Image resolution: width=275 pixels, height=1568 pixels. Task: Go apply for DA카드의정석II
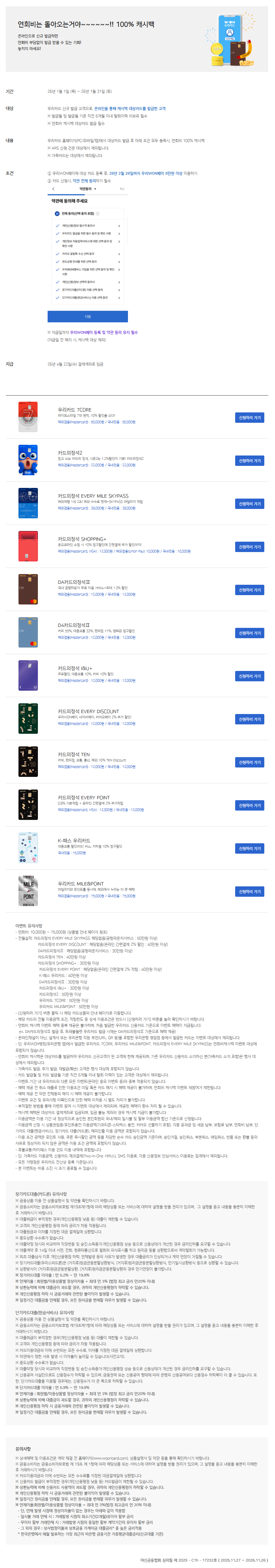249,590
